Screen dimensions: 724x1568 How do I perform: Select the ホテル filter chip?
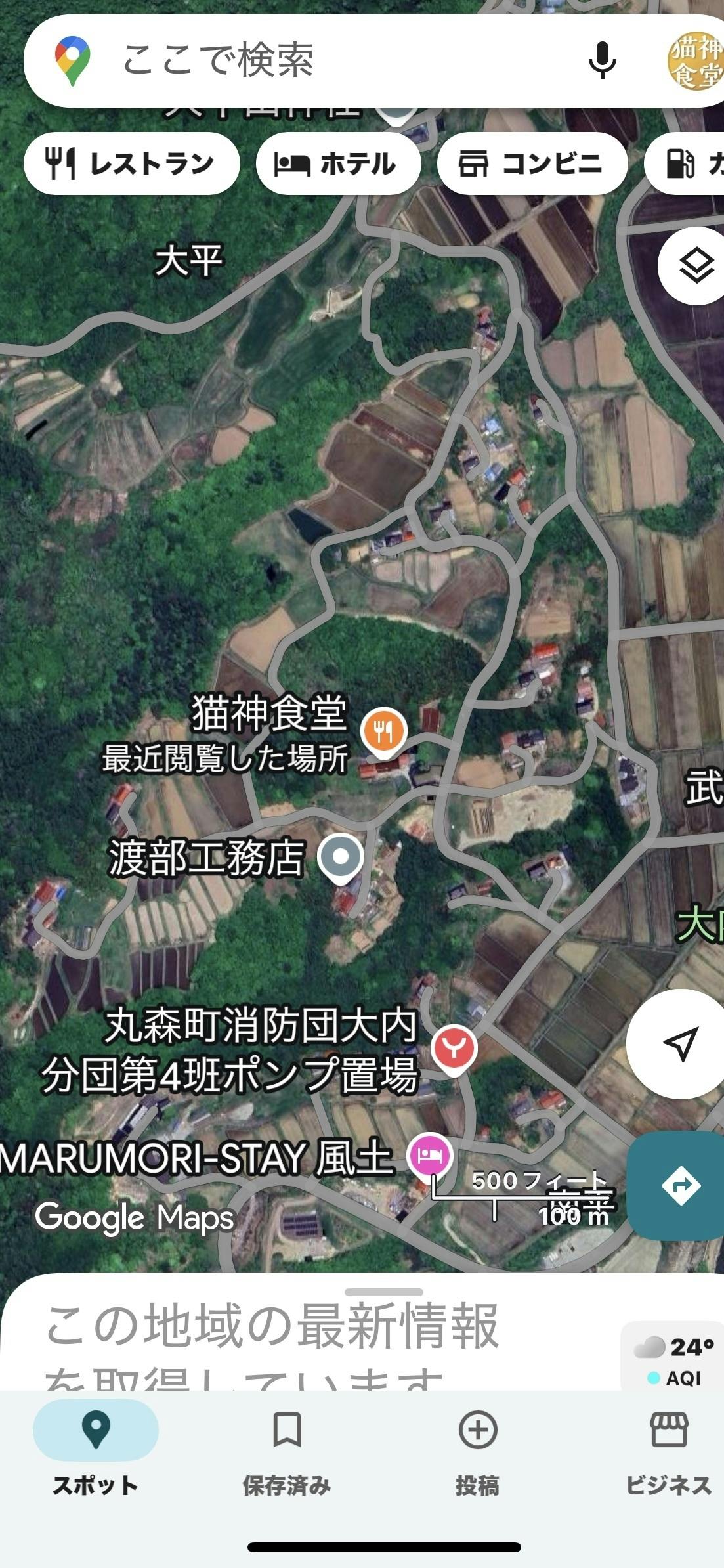point(338,163)
